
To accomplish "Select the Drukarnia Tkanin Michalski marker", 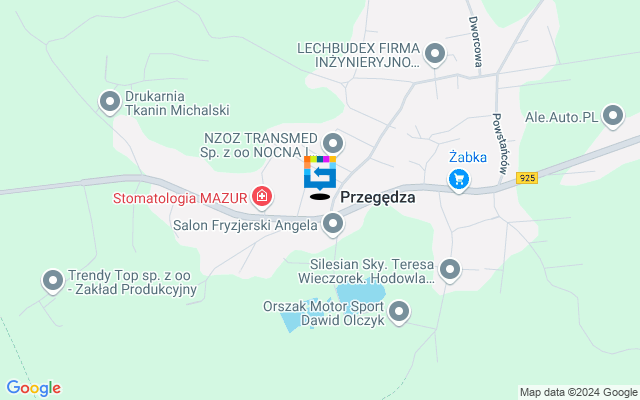I will (x=110, y=100).
